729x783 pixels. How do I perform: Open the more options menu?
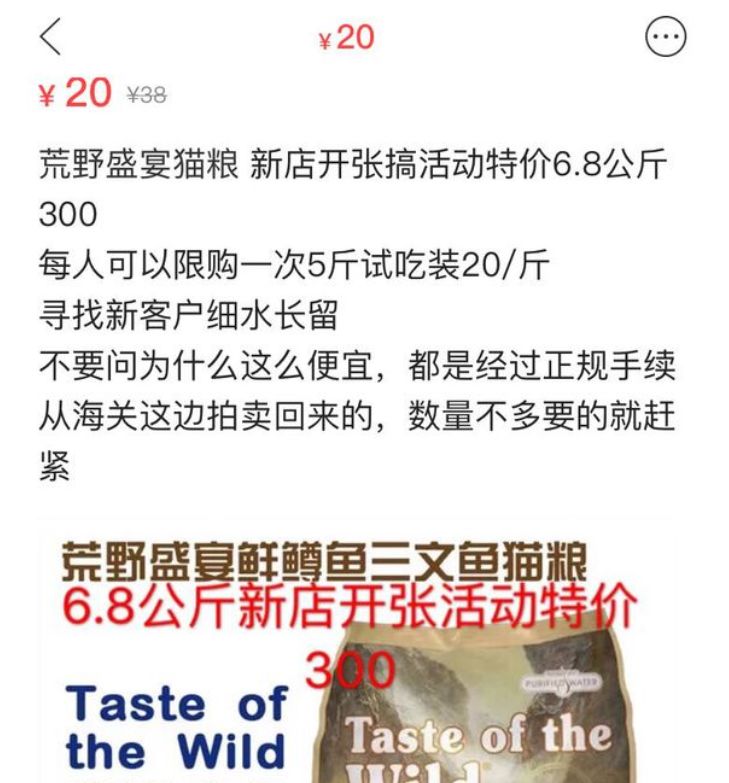pyautogui.click(x=666, y=38)
